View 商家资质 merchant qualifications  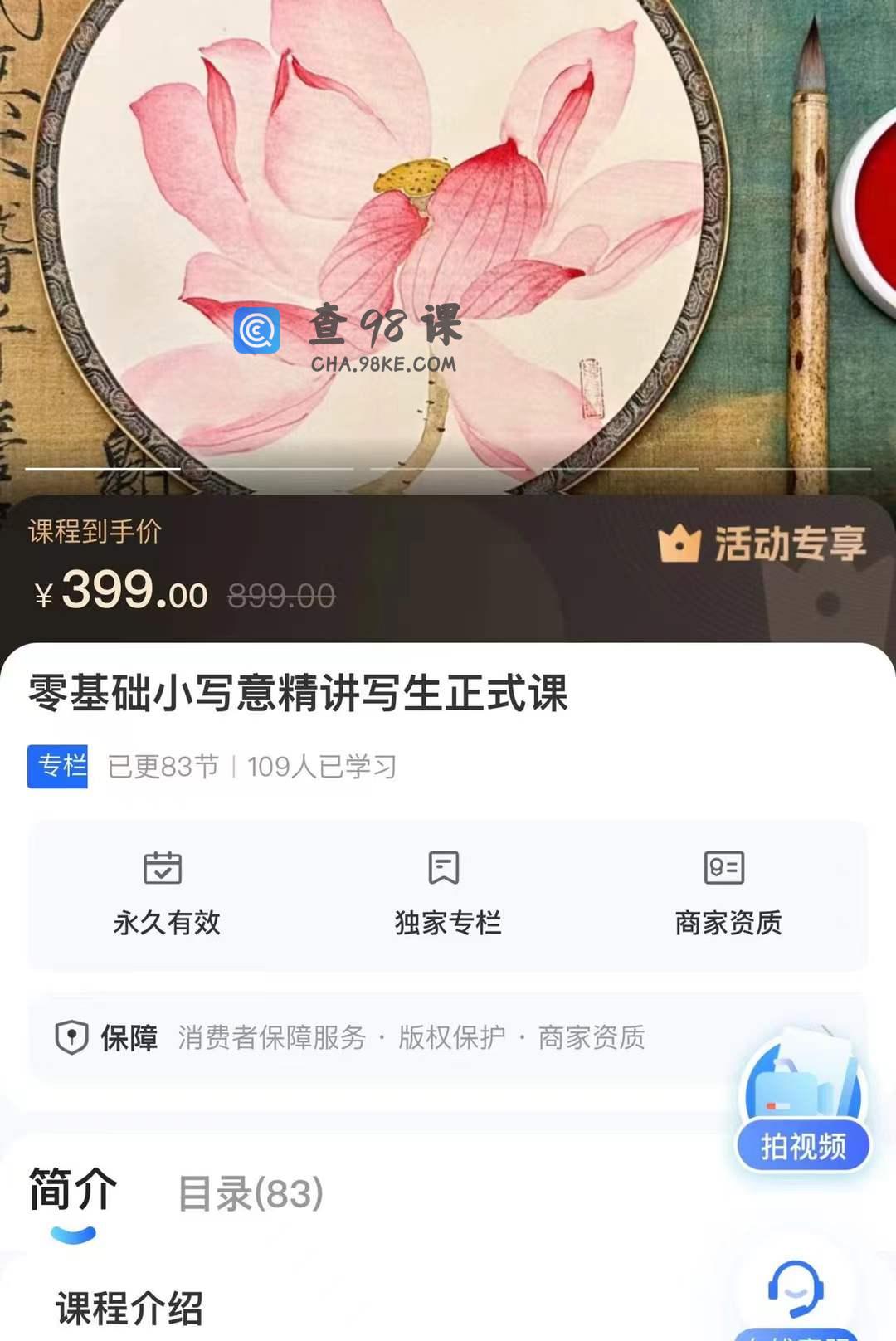point(728,895)
